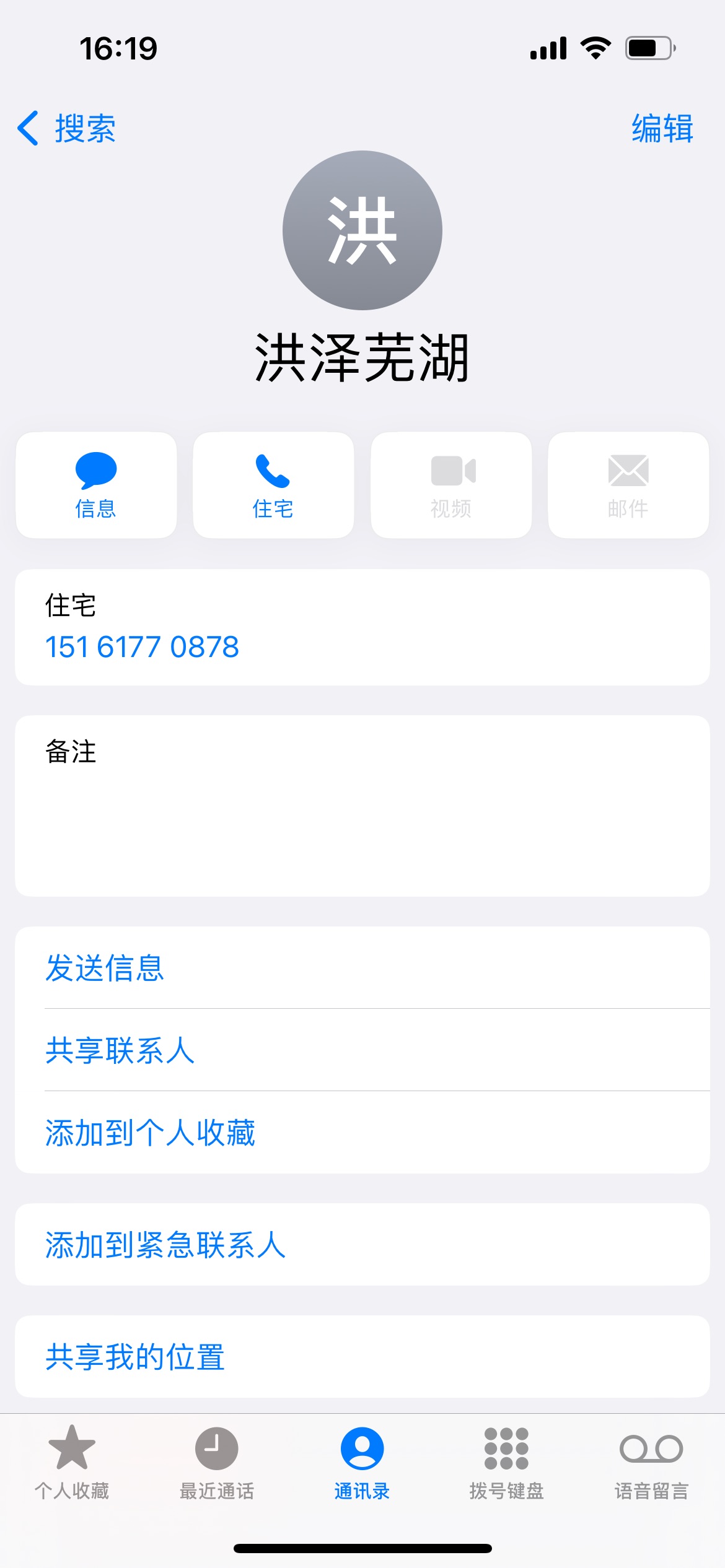Open the 通讯录 tab

(x=362, y=1463)
